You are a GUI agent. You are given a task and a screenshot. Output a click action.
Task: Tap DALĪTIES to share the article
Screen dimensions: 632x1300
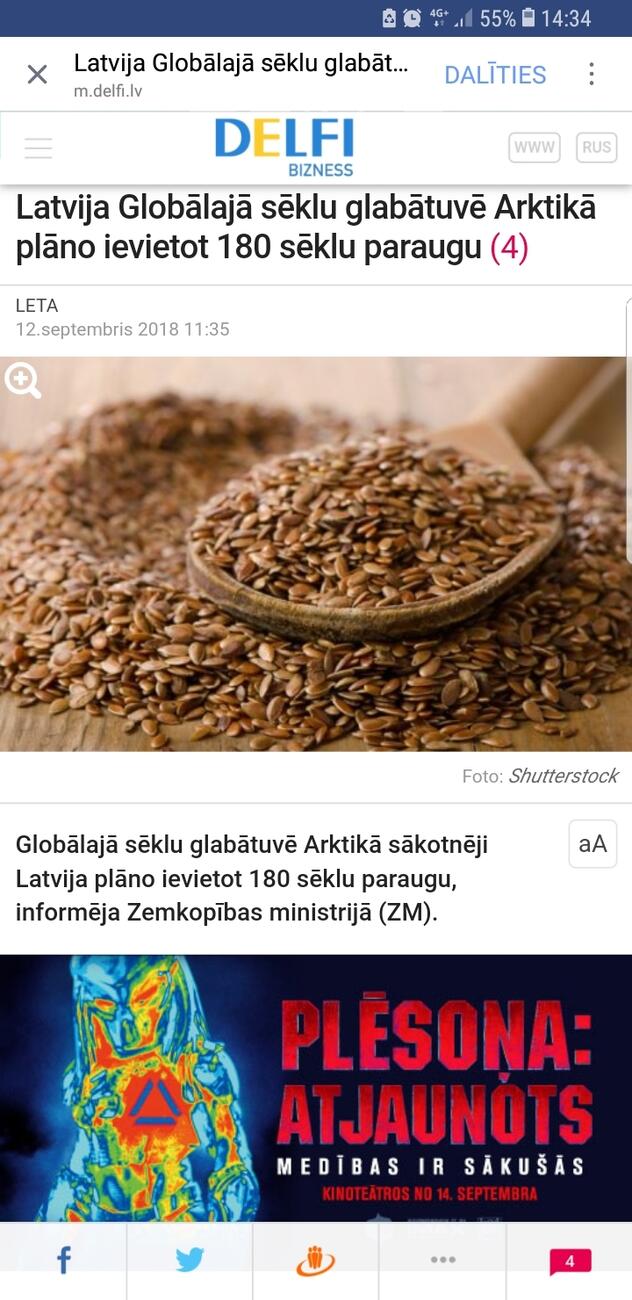coord(495,75)
